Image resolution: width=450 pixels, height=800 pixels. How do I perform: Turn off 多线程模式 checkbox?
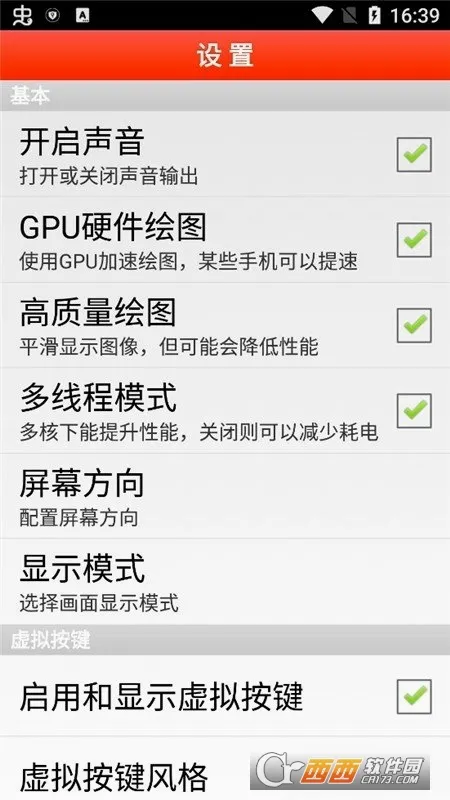414,410
